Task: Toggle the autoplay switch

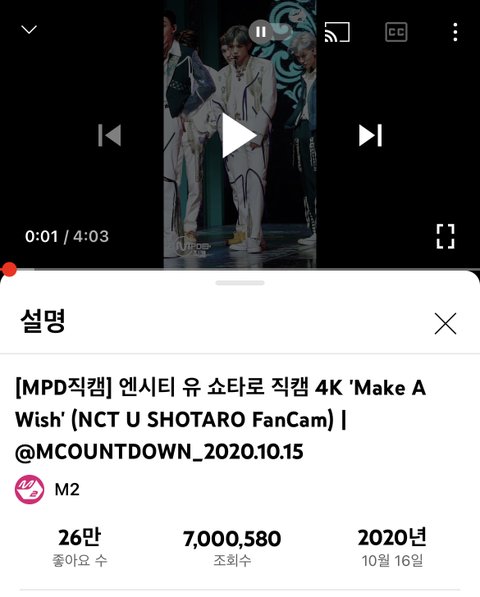Action: [x=270, y=31]
